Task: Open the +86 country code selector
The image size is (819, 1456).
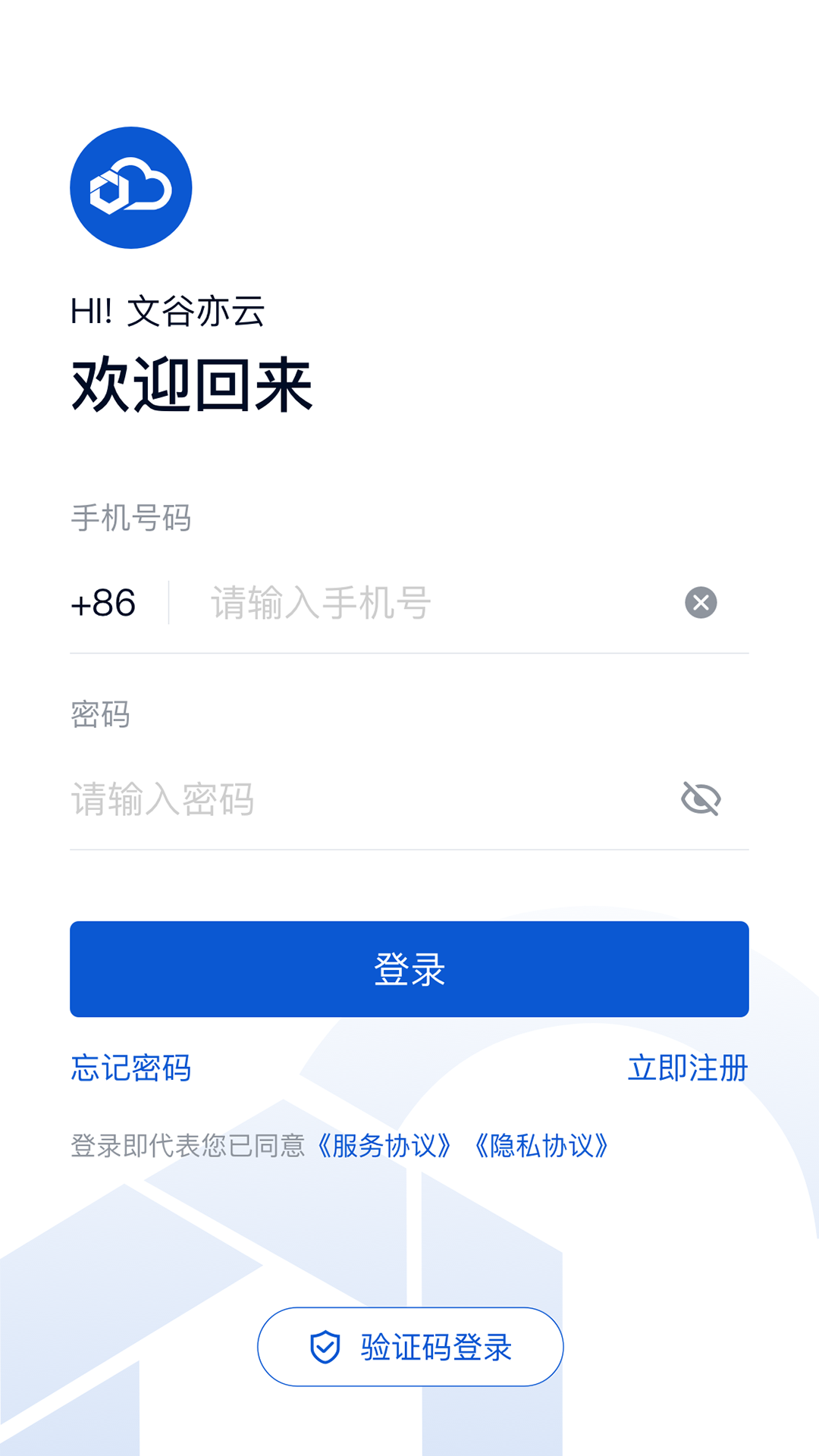Action: 103,603
